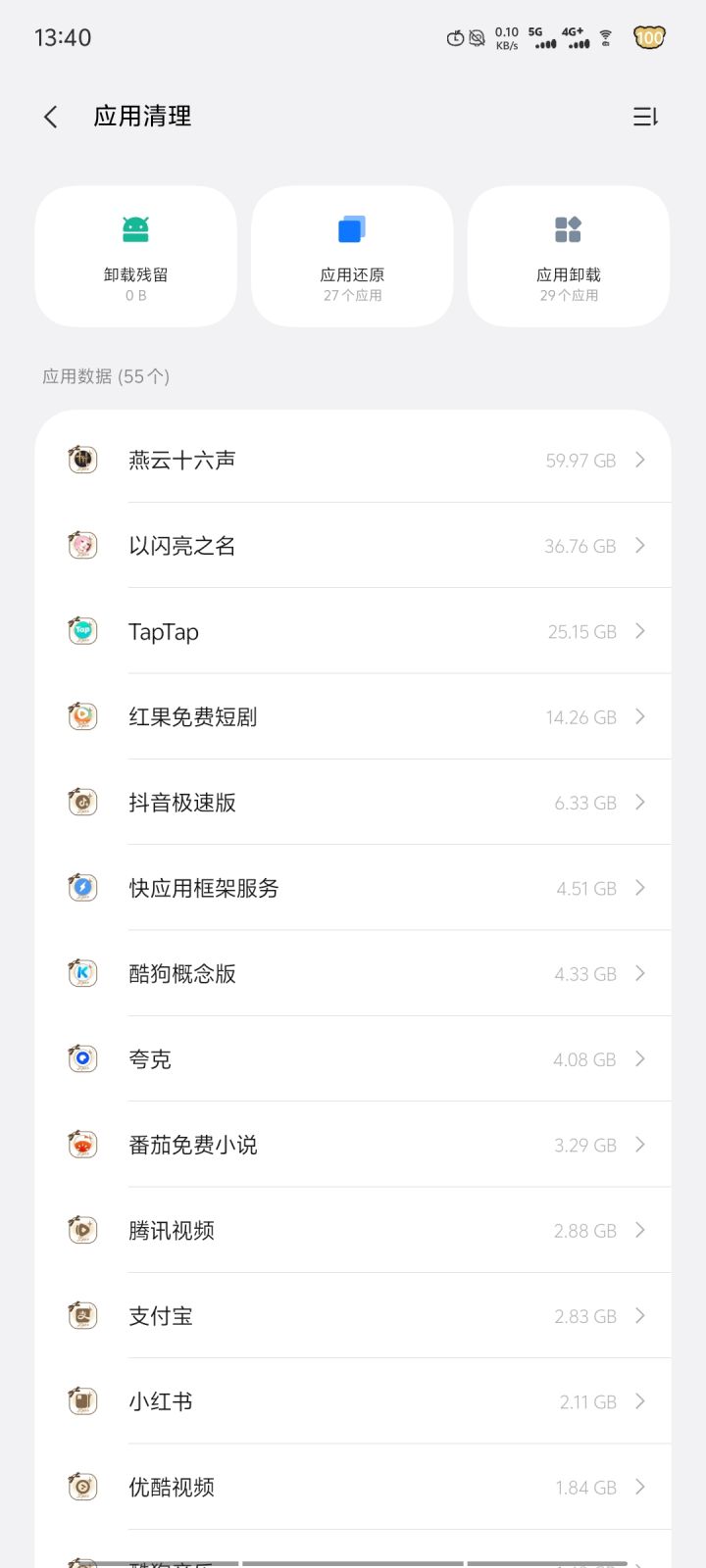Open 以闪亮之名 app data
The height and width of the screenshot is (1568, 706).
[x=353, y=546]
